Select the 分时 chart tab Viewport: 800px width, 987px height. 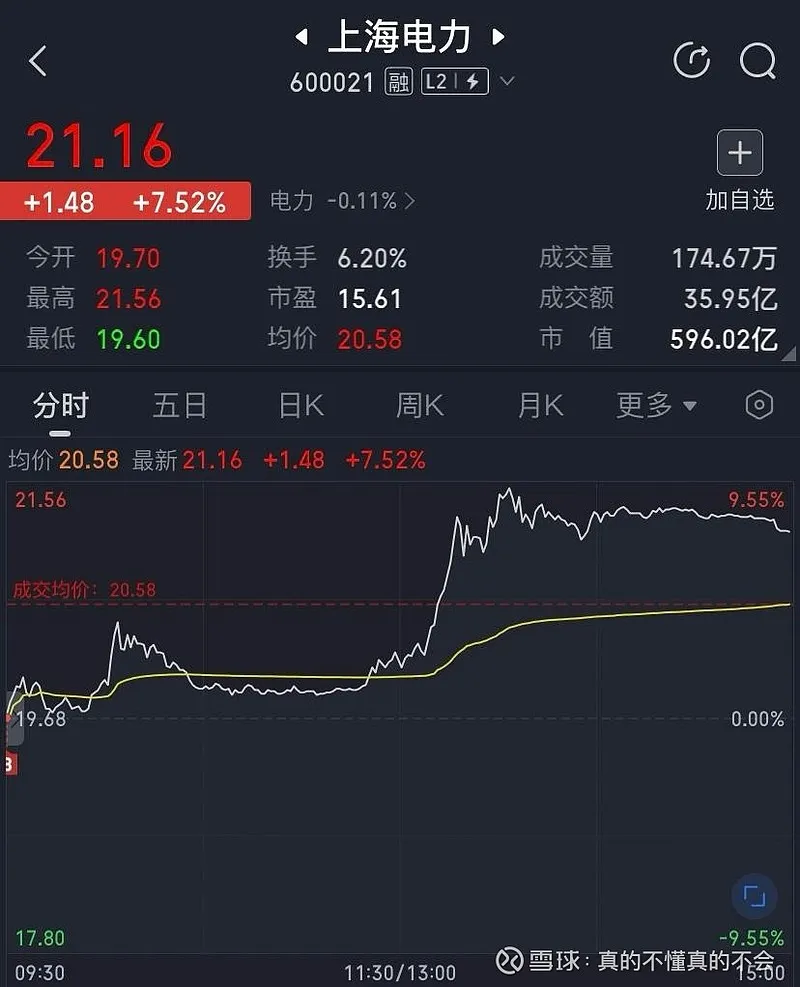61,405
